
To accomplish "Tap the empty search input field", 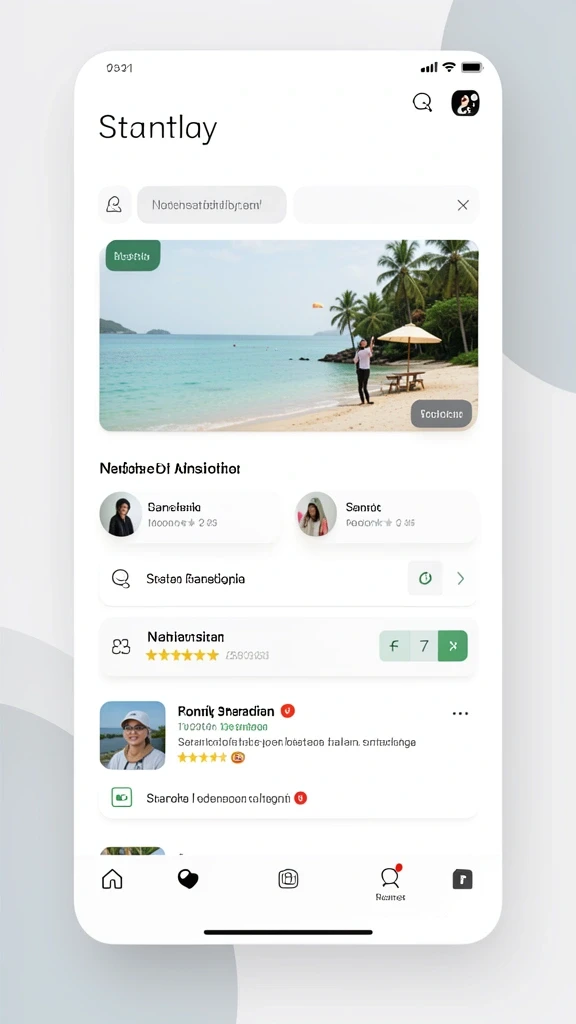I will click(386, 205).
